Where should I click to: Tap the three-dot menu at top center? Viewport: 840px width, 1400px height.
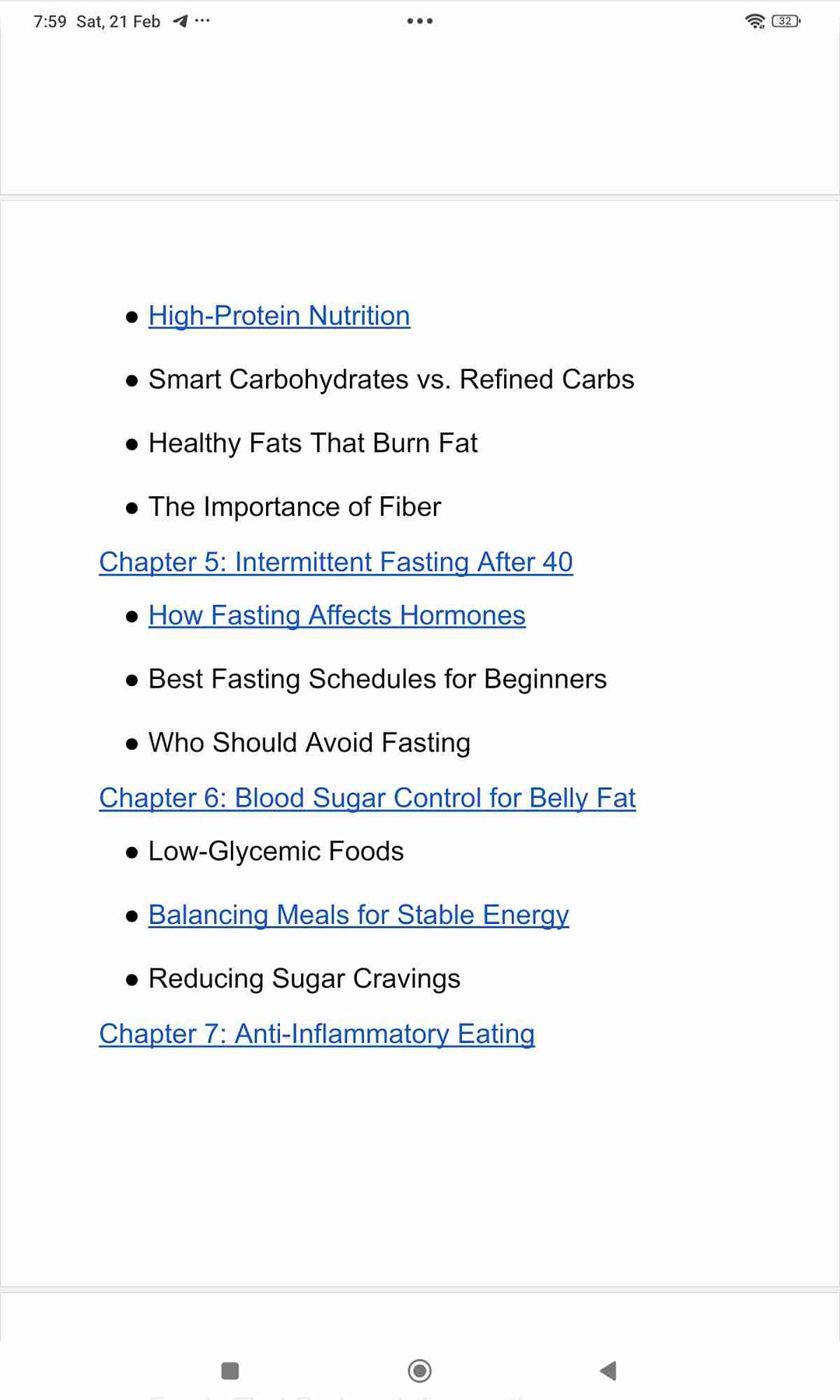419,21
